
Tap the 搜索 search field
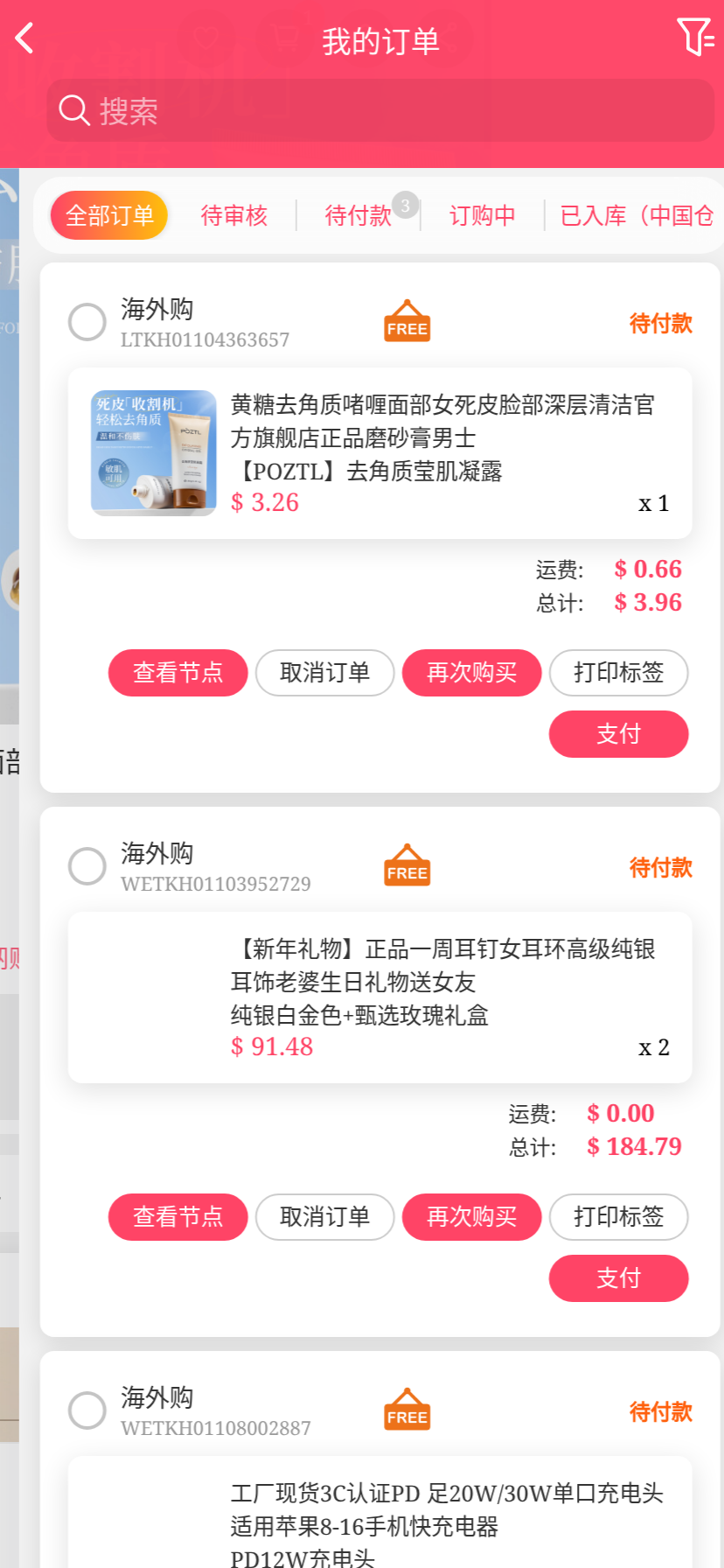coord(380,111)
